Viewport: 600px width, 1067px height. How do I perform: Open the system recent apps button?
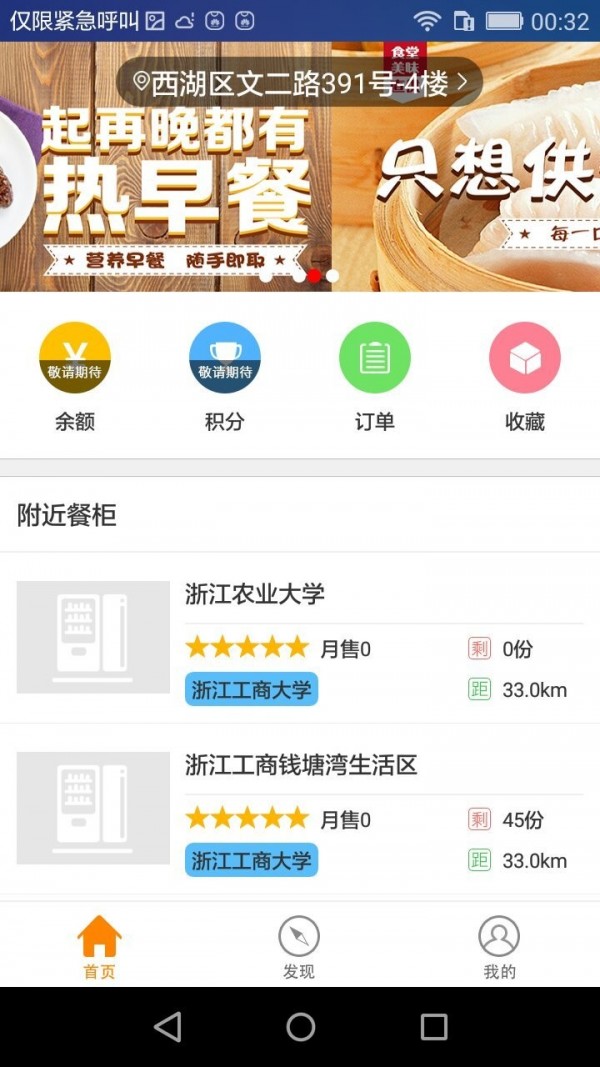tap(434, 1027)
